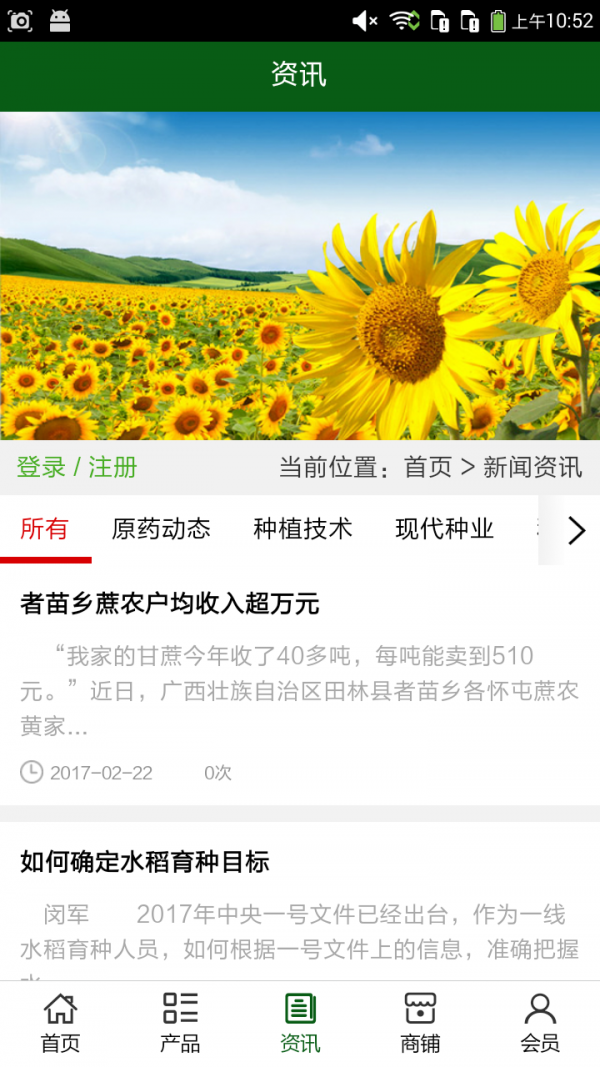The image size is (600, 1067).
Task: Open the 商铺 bottom tab
Action: pyautogui.click(x=420, y=1023)
